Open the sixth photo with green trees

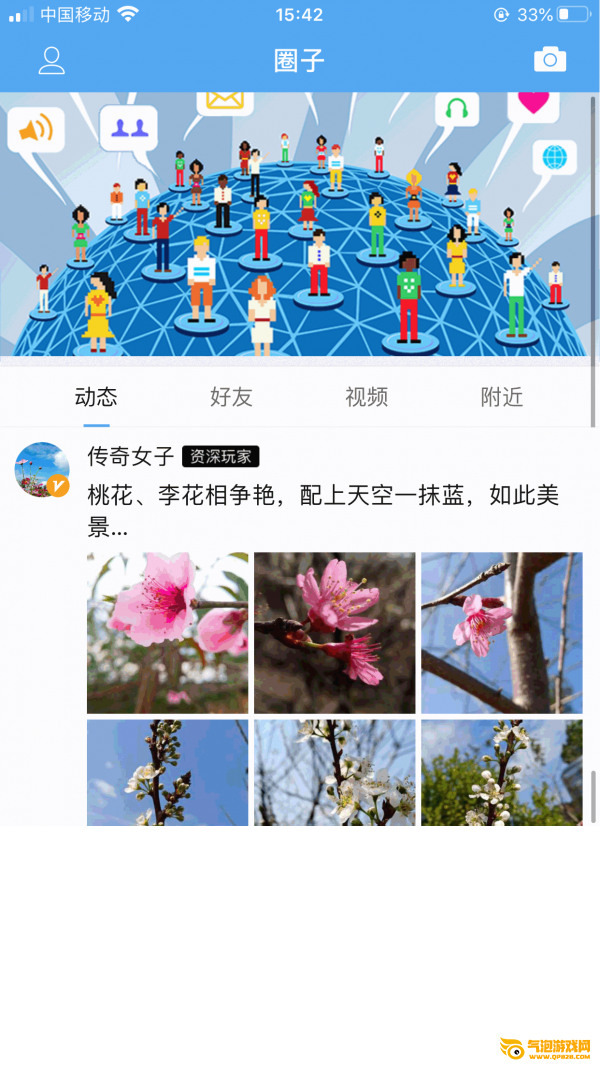(x=502, y=773)
